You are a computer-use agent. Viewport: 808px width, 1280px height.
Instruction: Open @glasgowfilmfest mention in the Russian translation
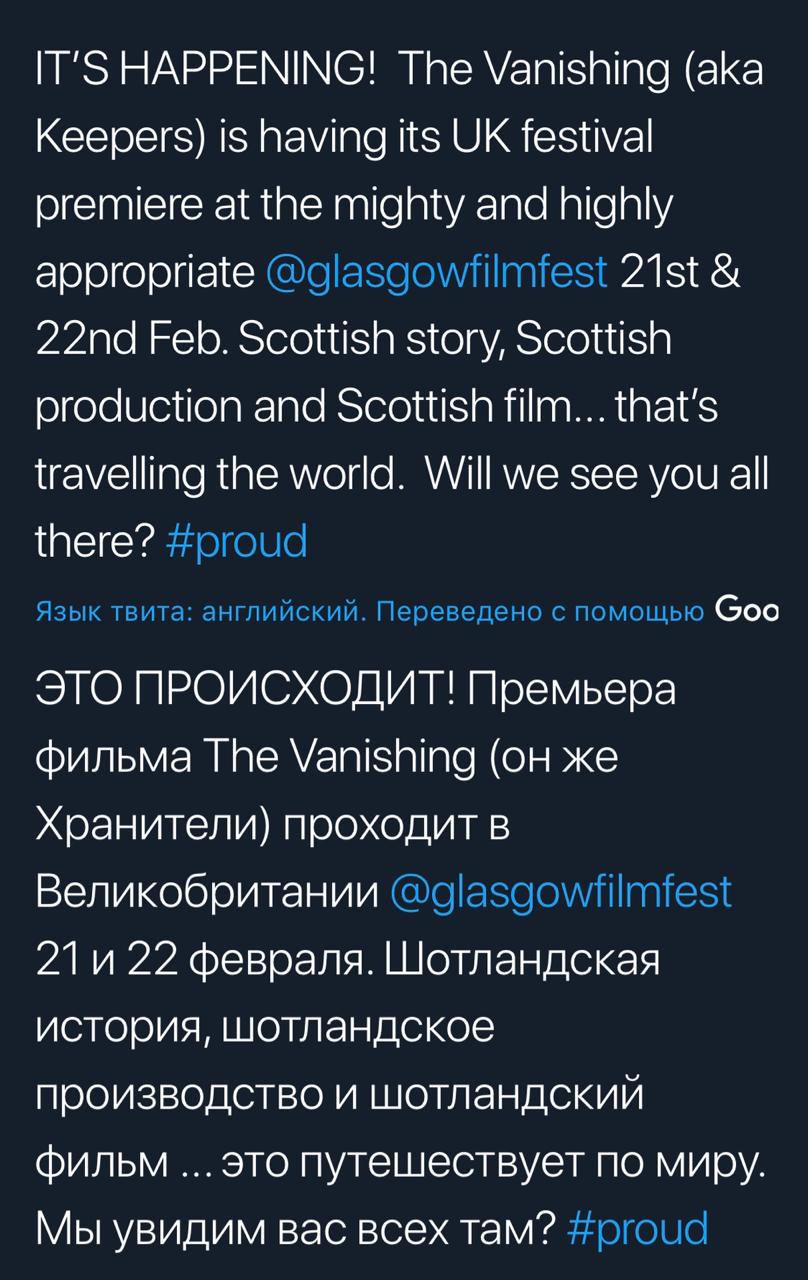coord(561,892)
